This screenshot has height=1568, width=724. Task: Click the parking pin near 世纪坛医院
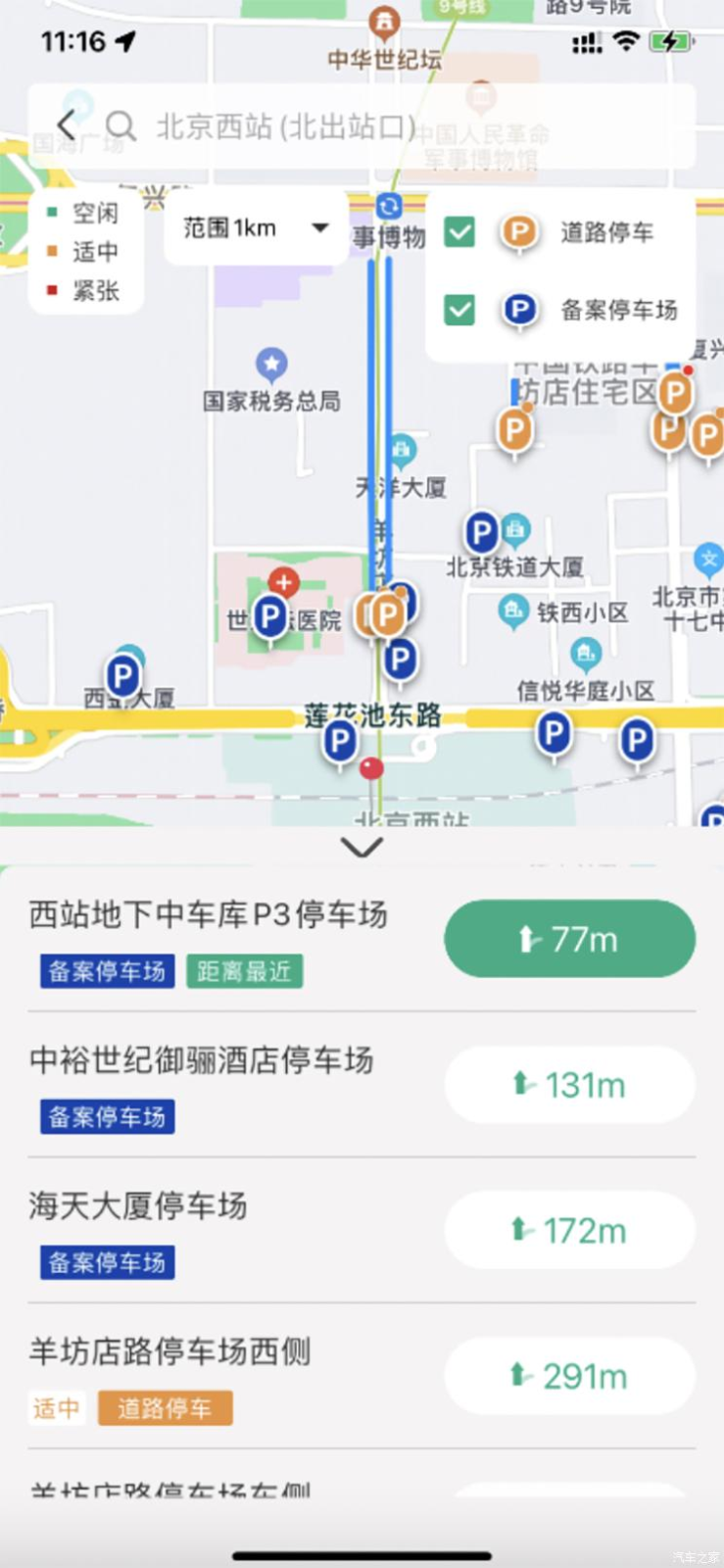point(270,615)
